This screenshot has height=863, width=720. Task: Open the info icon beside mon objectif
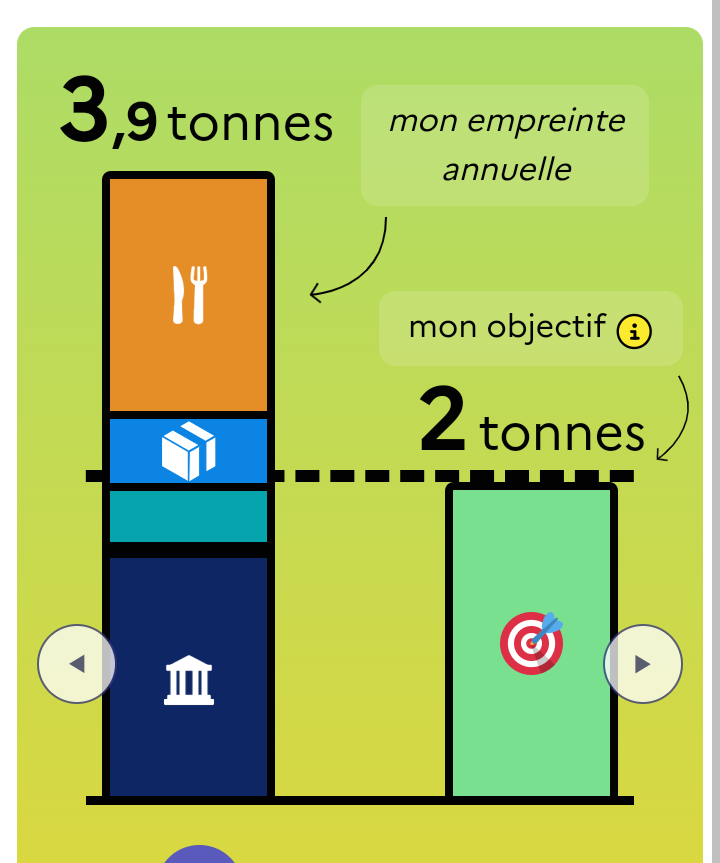[634, 329]
